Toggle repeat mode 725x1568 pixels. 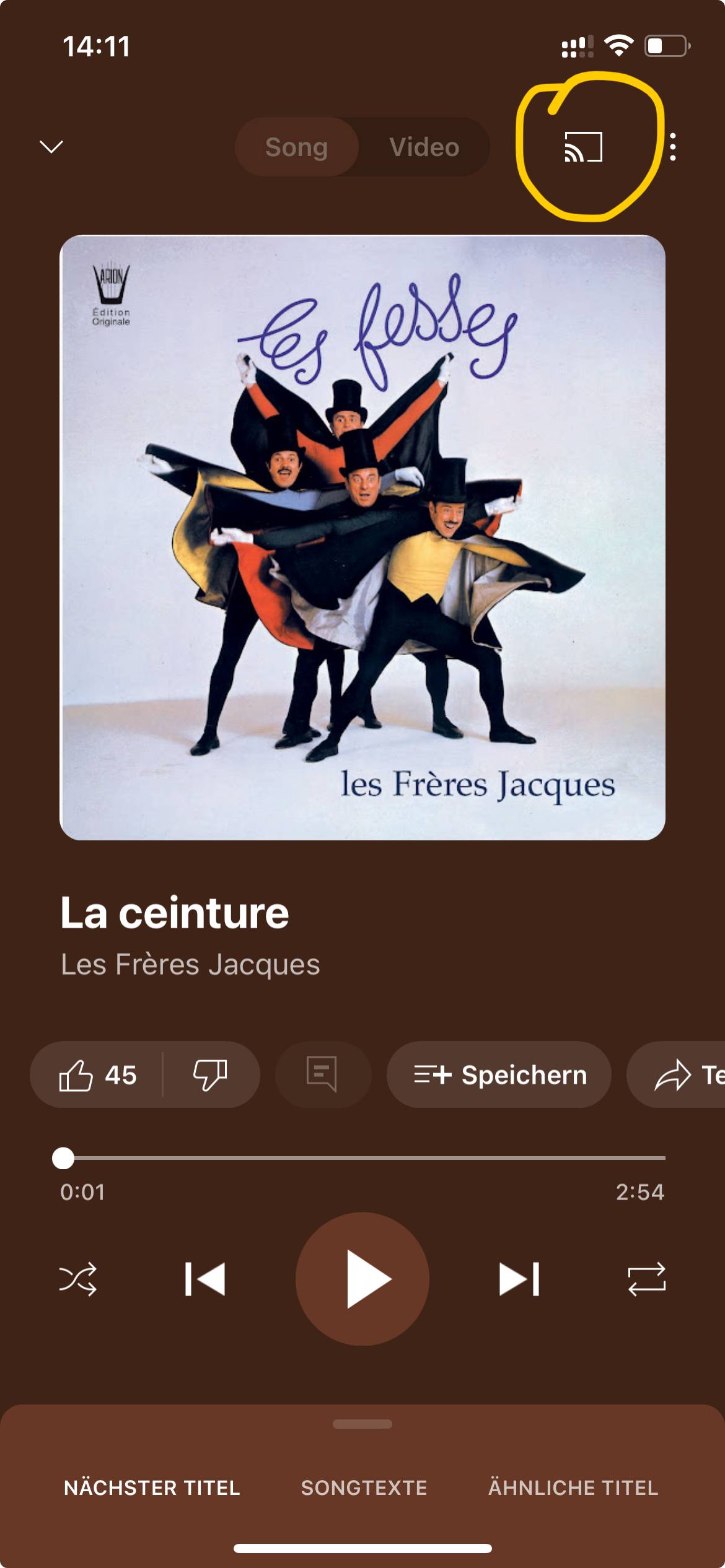646,1279
